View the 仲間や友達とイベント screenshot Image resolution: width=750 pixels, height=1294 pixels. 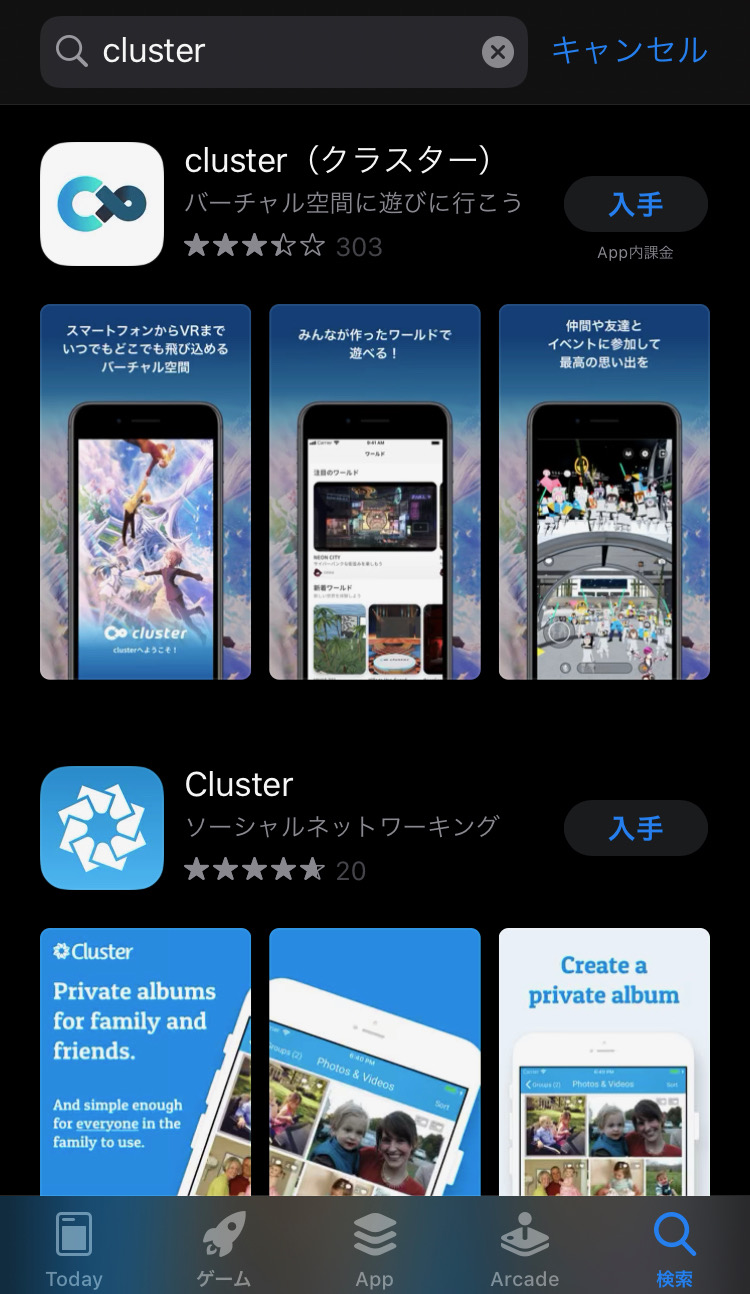(604, 492)
